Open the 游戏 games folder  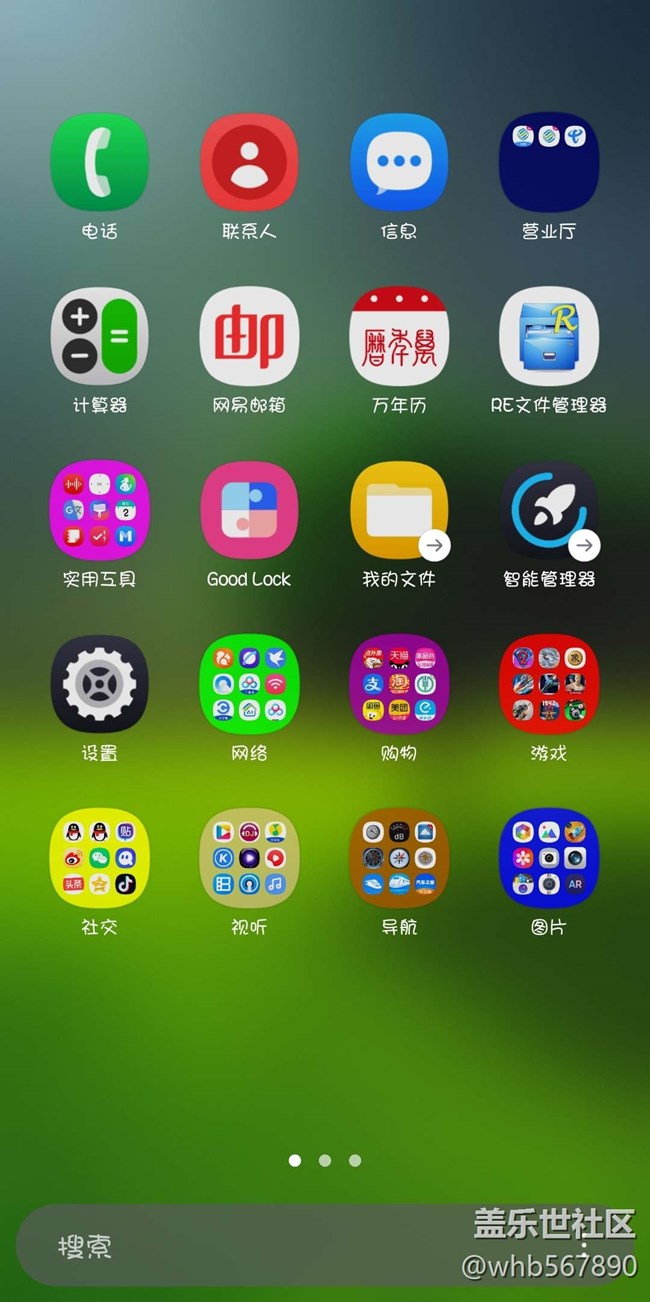coord(549,684)
